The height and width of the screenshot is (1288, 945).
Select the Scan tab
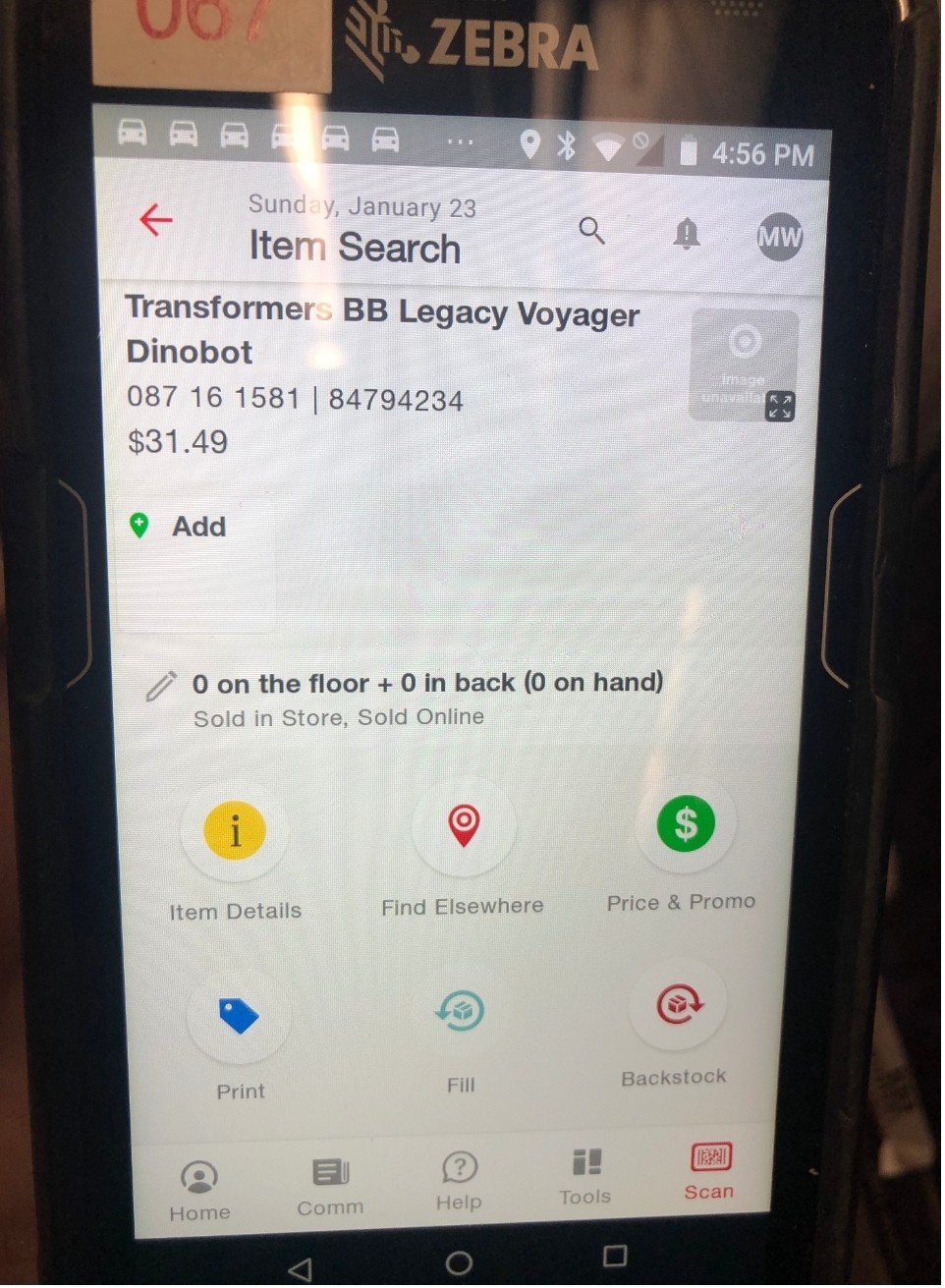coord(709,1170)
